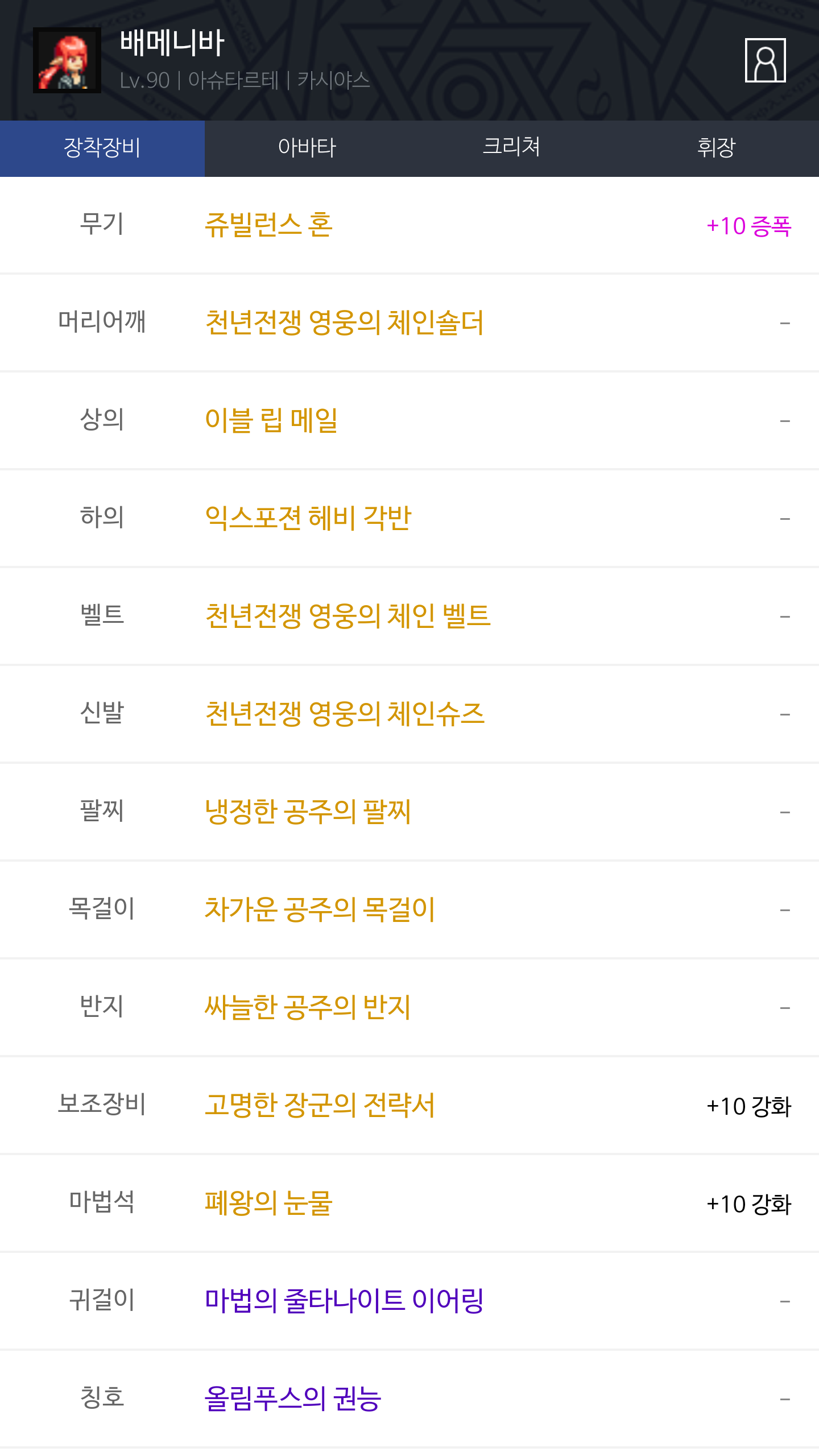
Task: Open the 폐왕의 눈물 magic stone
Action: [x=268, y=1203]
